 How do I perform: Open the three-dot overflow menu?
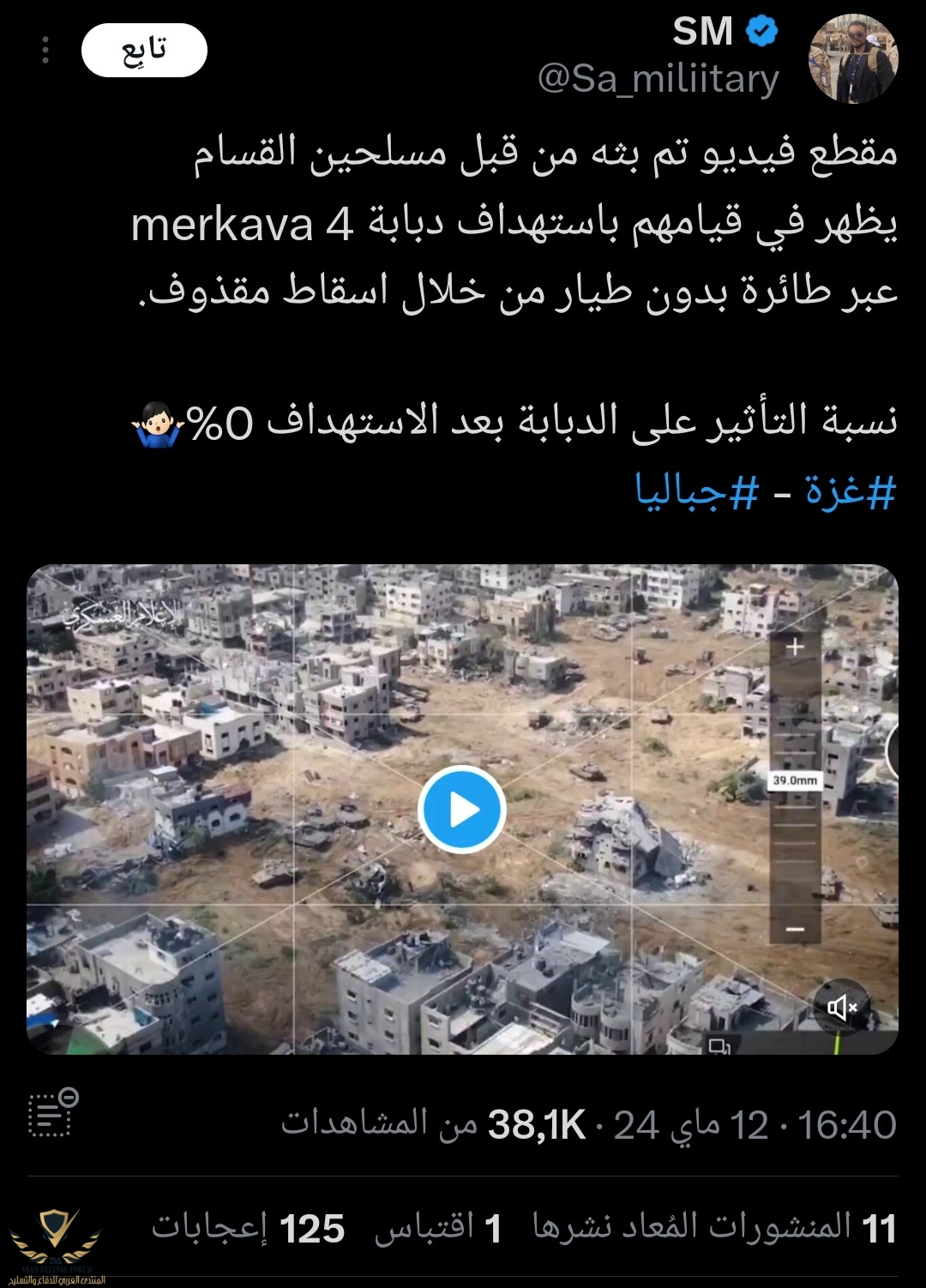(x=45, y=50)
